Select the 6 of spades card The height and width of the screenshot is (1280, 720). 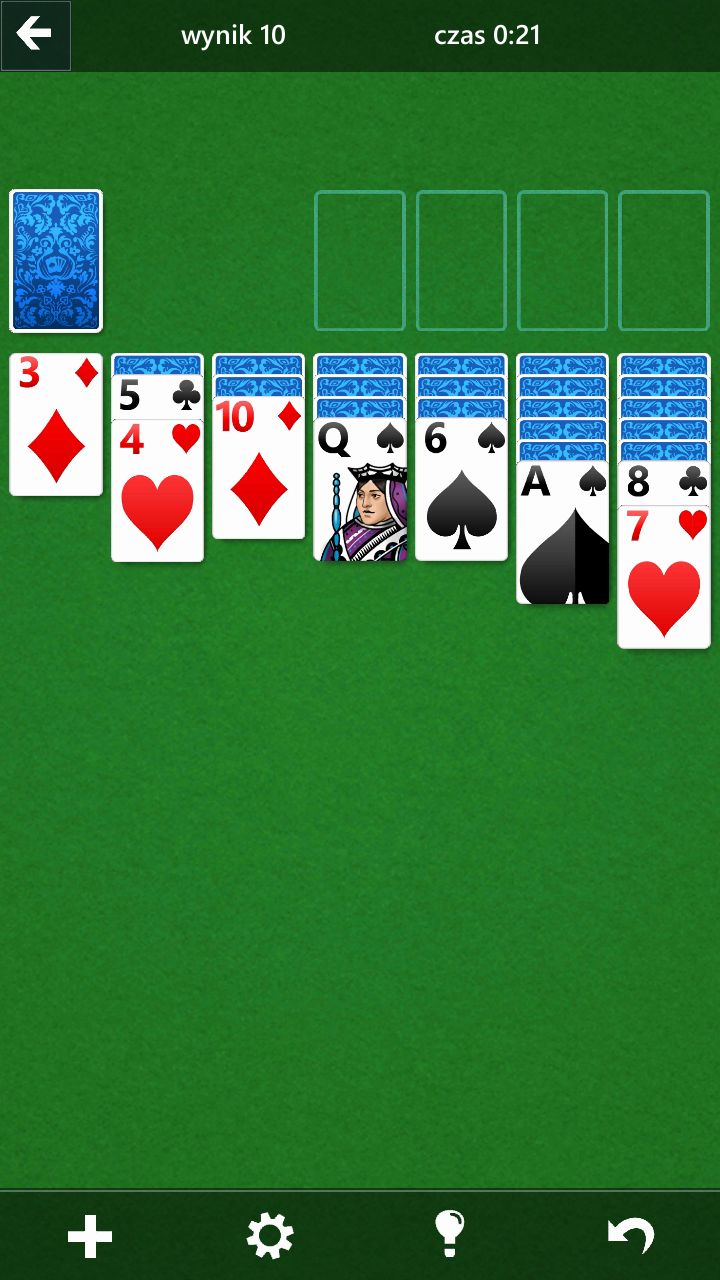(461, 490)
